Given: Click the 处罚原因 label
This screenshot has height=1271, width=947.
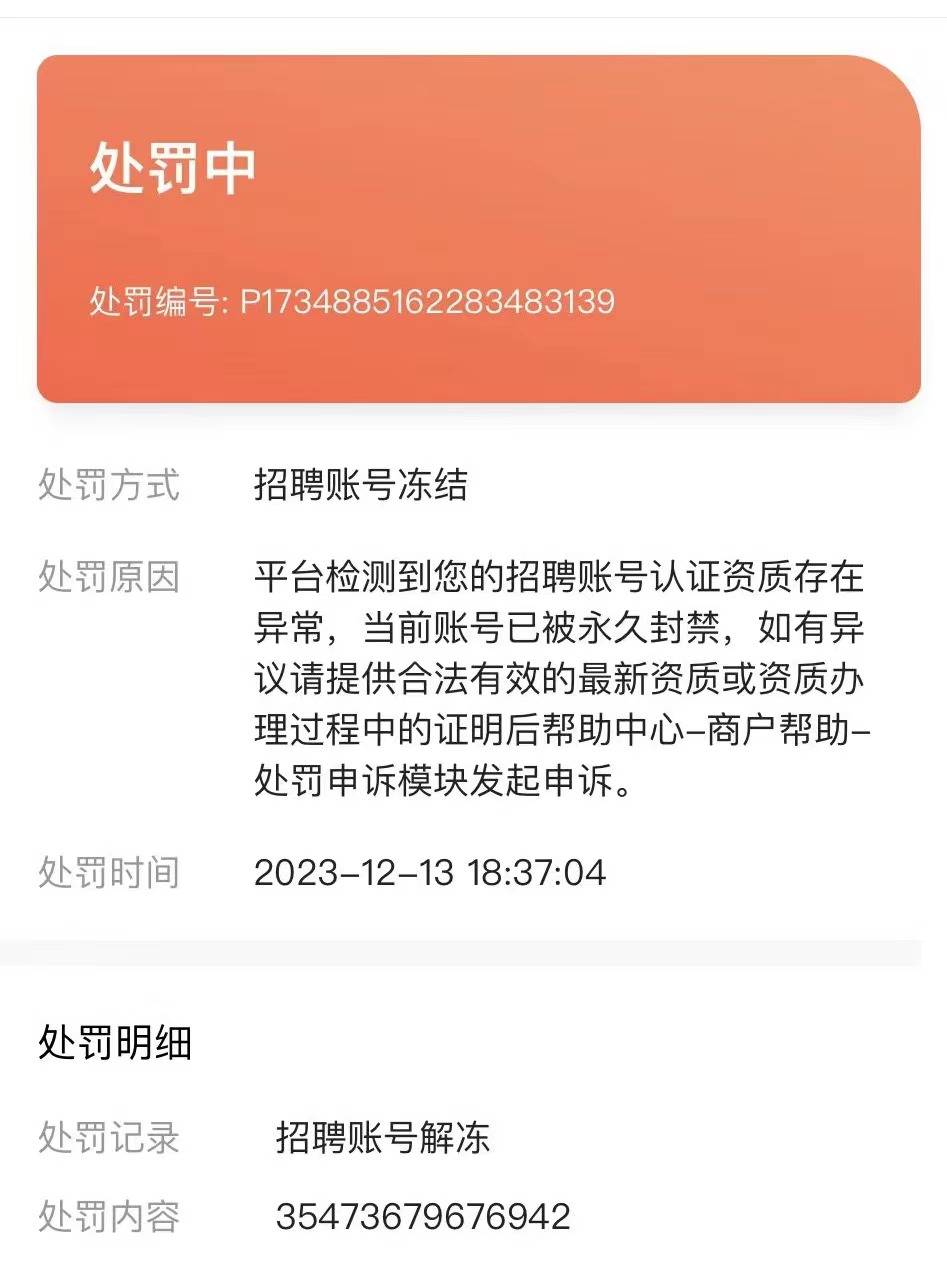Looking at the screenshot, I should (109, 578).
